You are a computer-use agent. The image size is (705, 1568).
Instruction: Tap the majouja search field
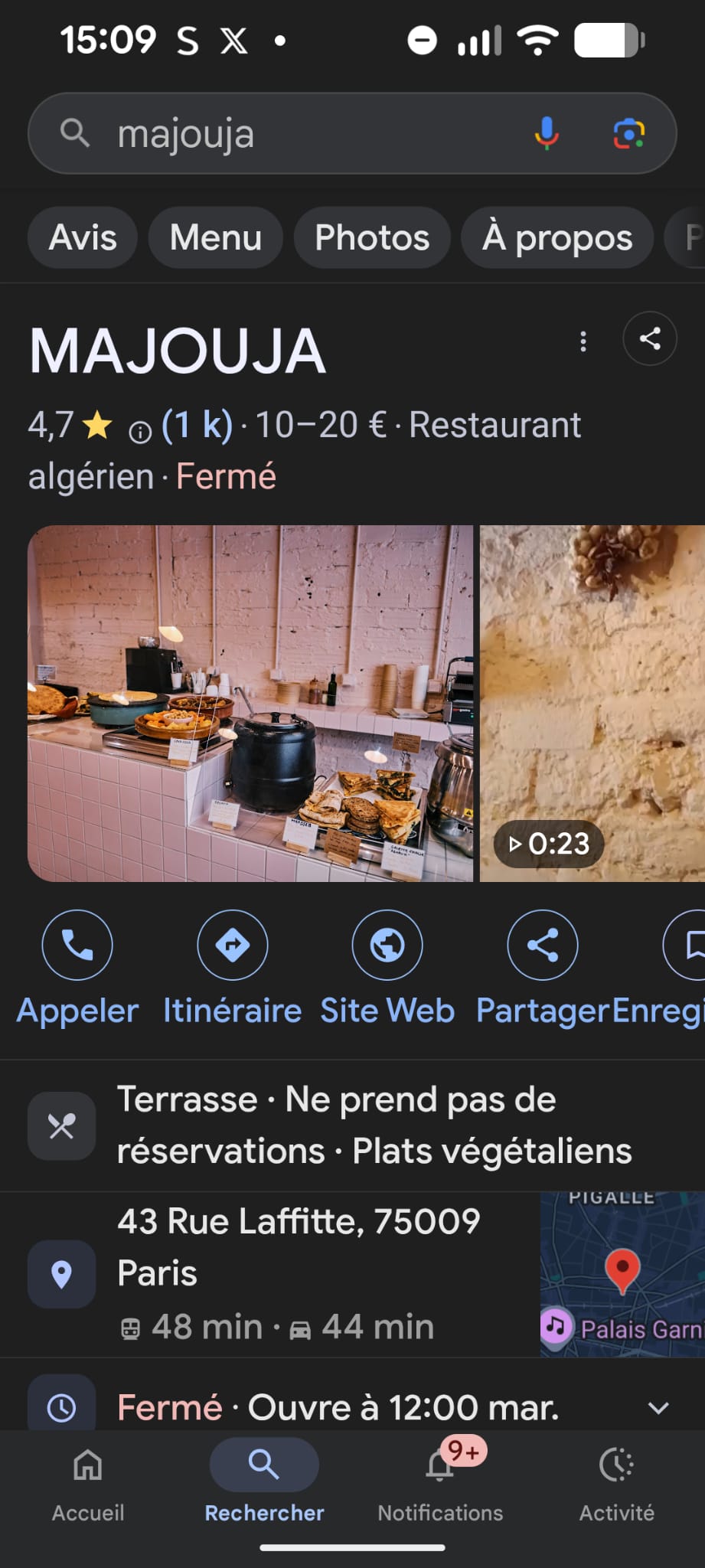tap(306, 134)
